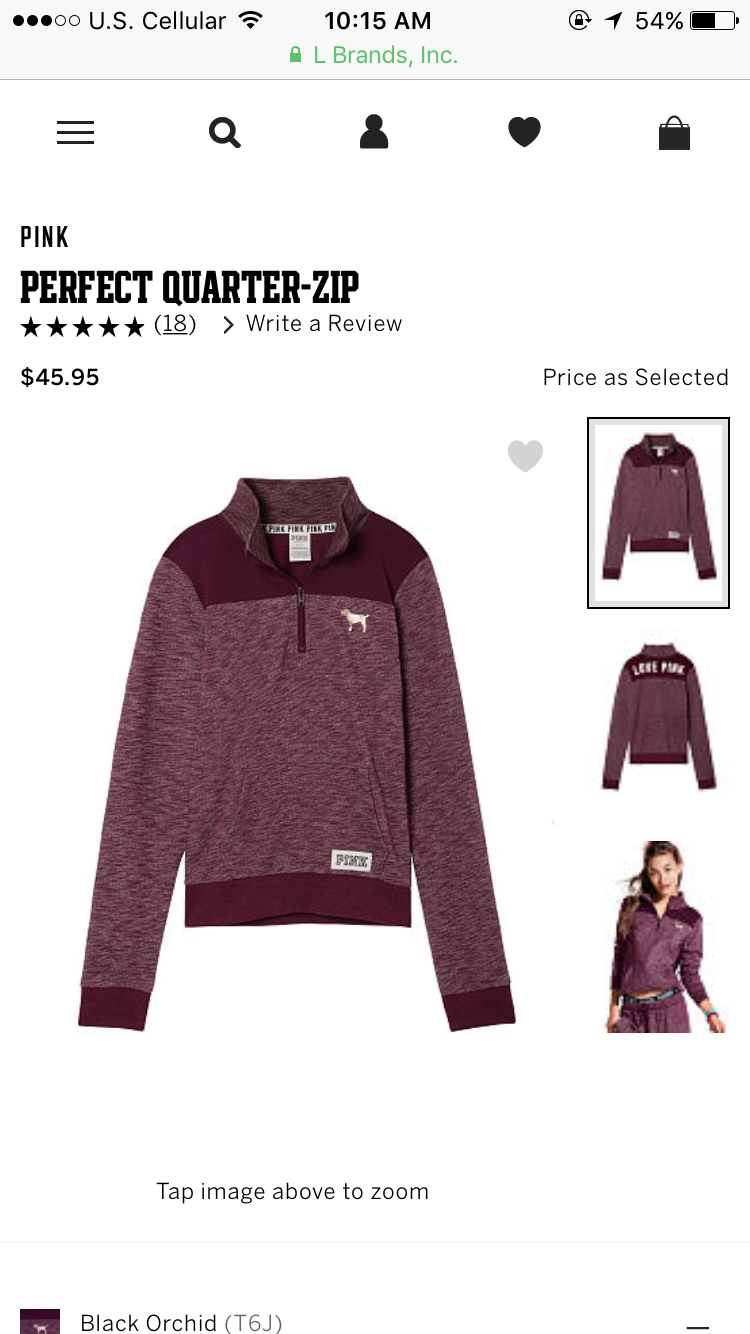The image size is (750, 1334).
Task: Open the account profile icon
Action: click(x=374, y=132)
